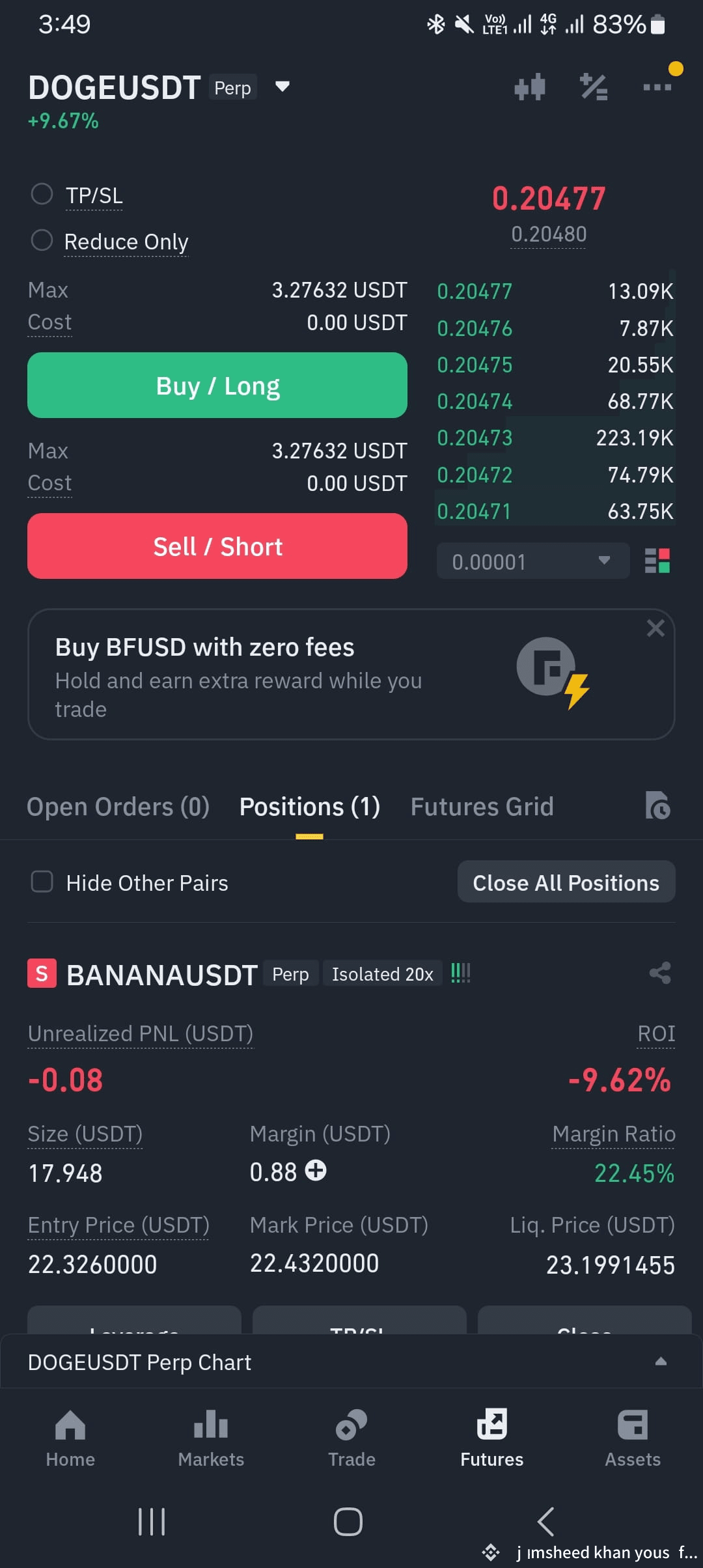703x1568 pixels.
Task: Switch to the Open Orders tab
Action: click(x=118, y=807)
